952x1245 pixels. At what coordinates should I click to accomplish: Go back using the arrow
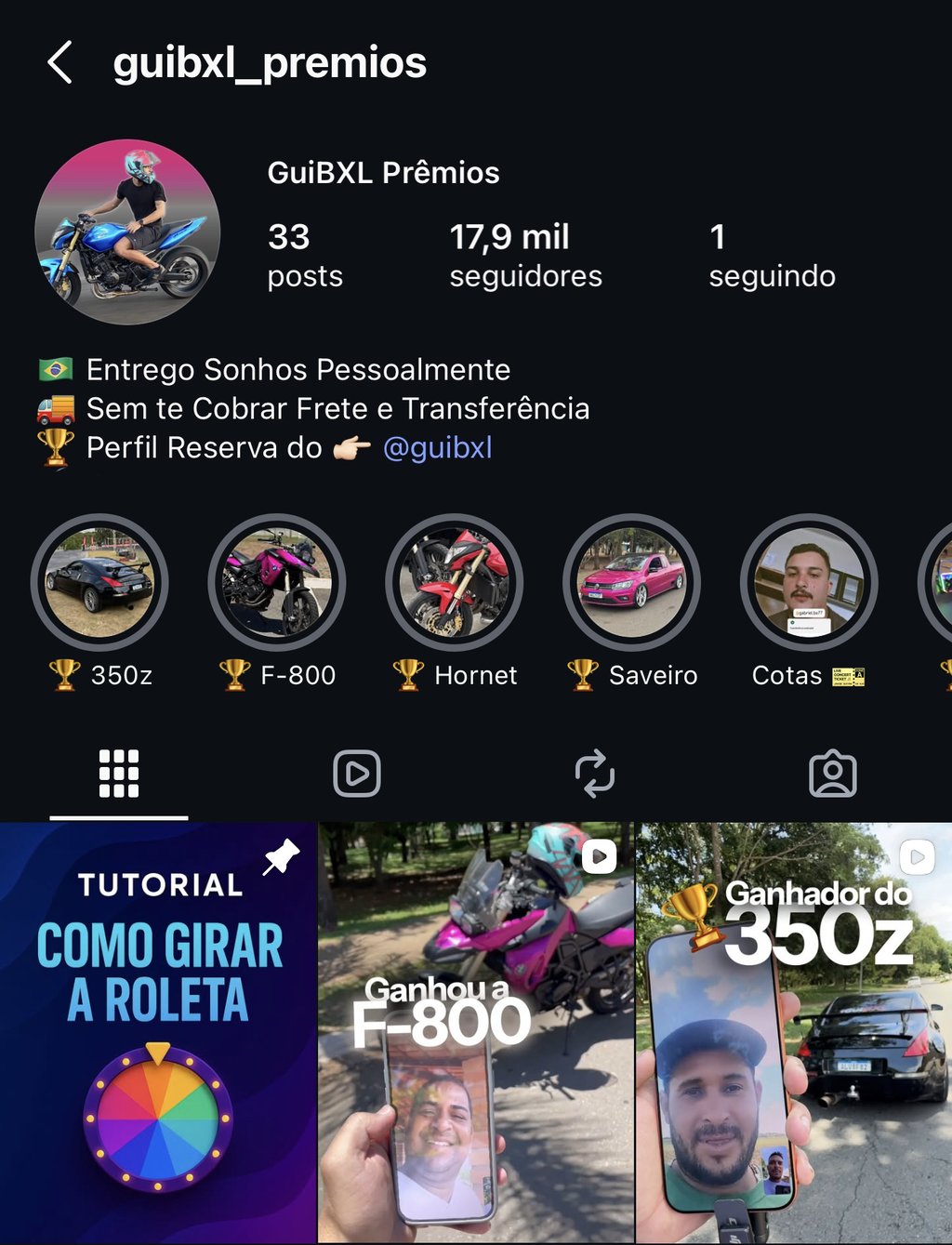59,63
